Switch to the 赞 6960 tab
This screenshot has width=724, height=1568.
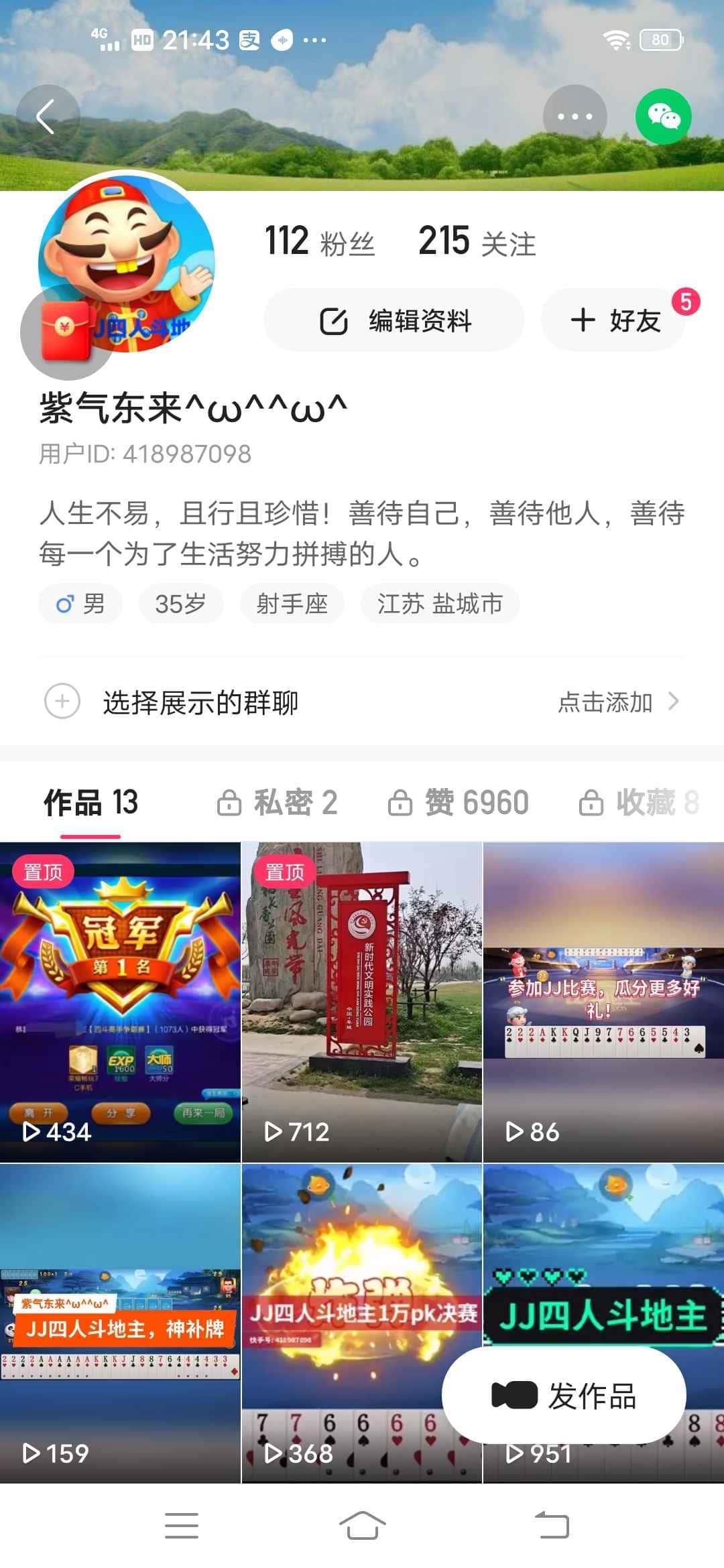click(x=464, y=803)
